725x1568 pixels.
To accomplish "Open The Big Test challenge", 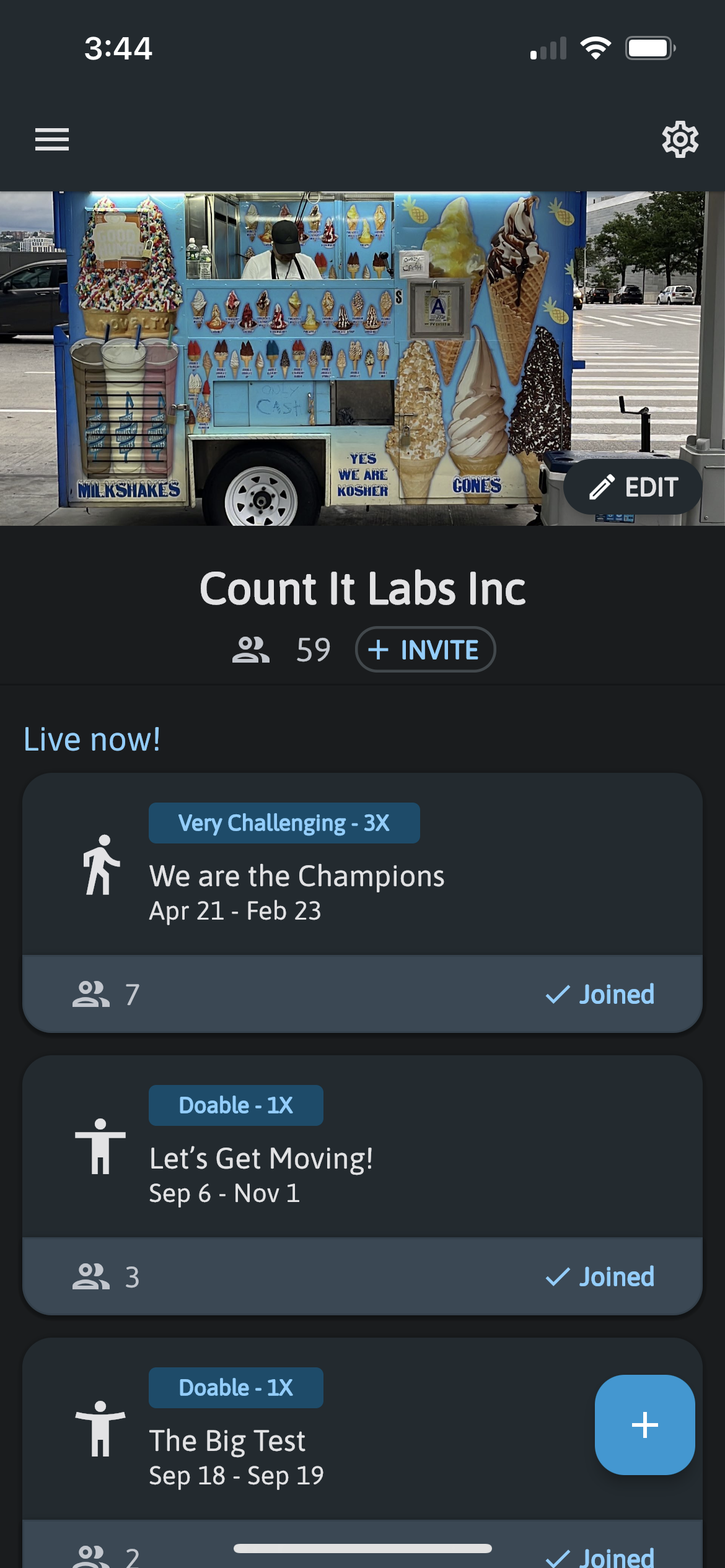I will pyautogui.click(x=228, y=1441).
